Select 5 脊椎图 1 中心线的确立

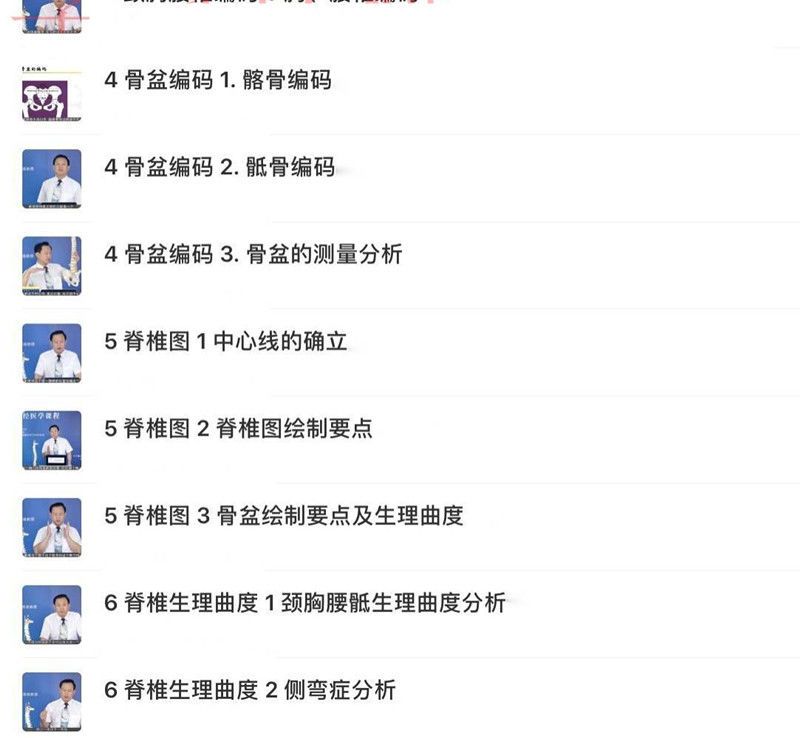click(226, 341)
